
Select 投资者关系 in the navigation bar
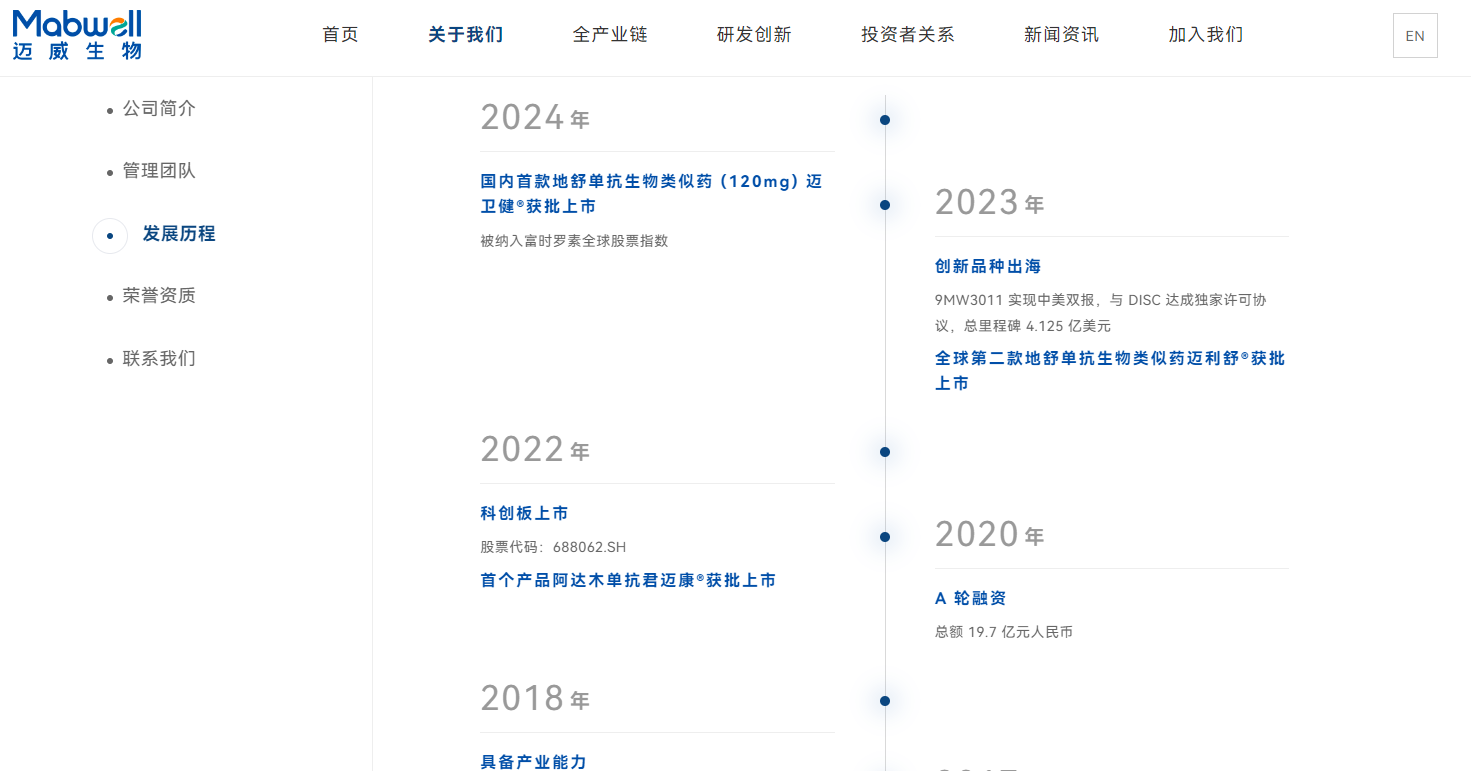click(908, 35)
